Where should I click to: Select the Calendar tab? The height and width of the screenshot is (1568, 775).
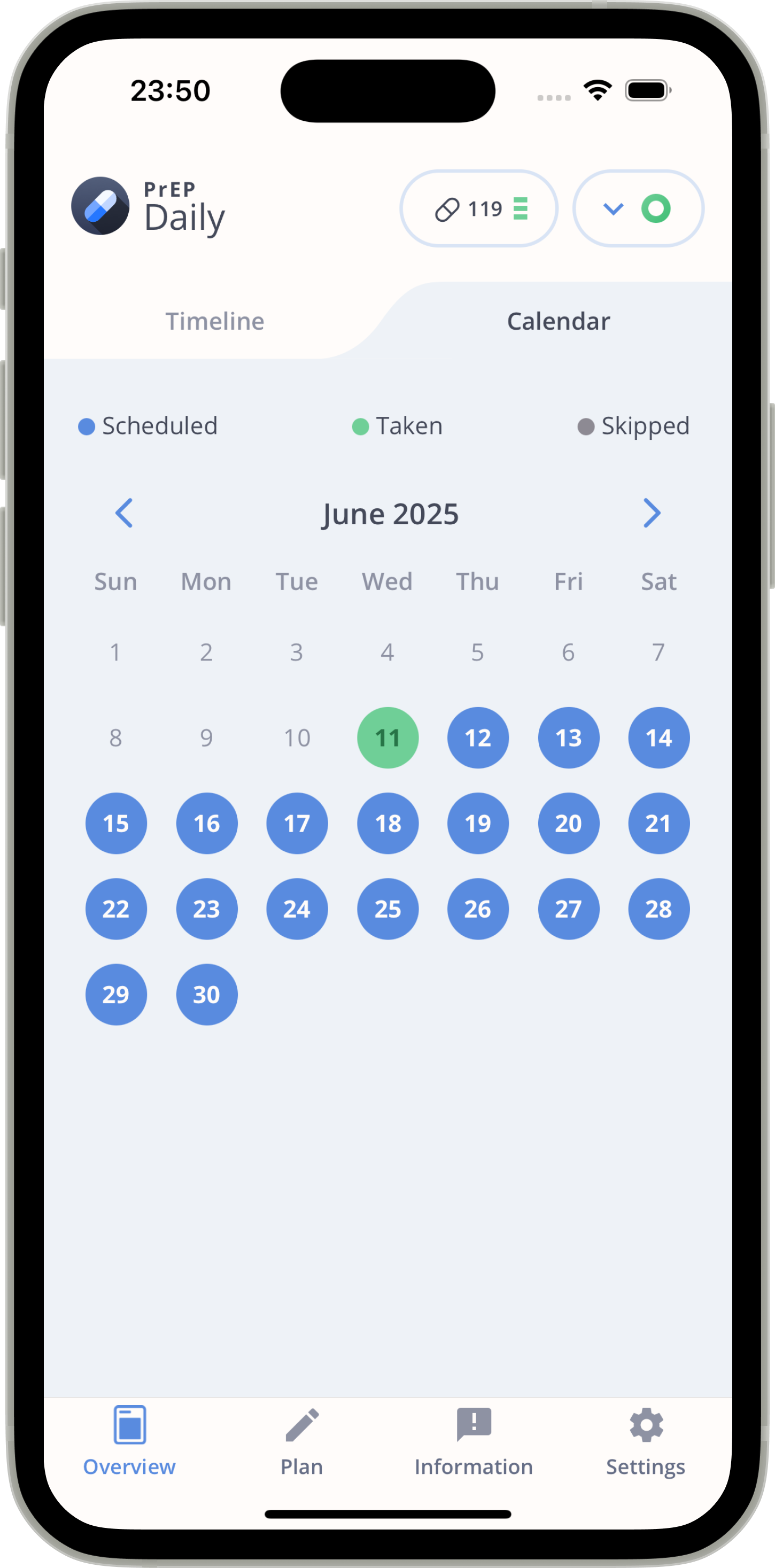pyautogui.click(x=559, y=321)
